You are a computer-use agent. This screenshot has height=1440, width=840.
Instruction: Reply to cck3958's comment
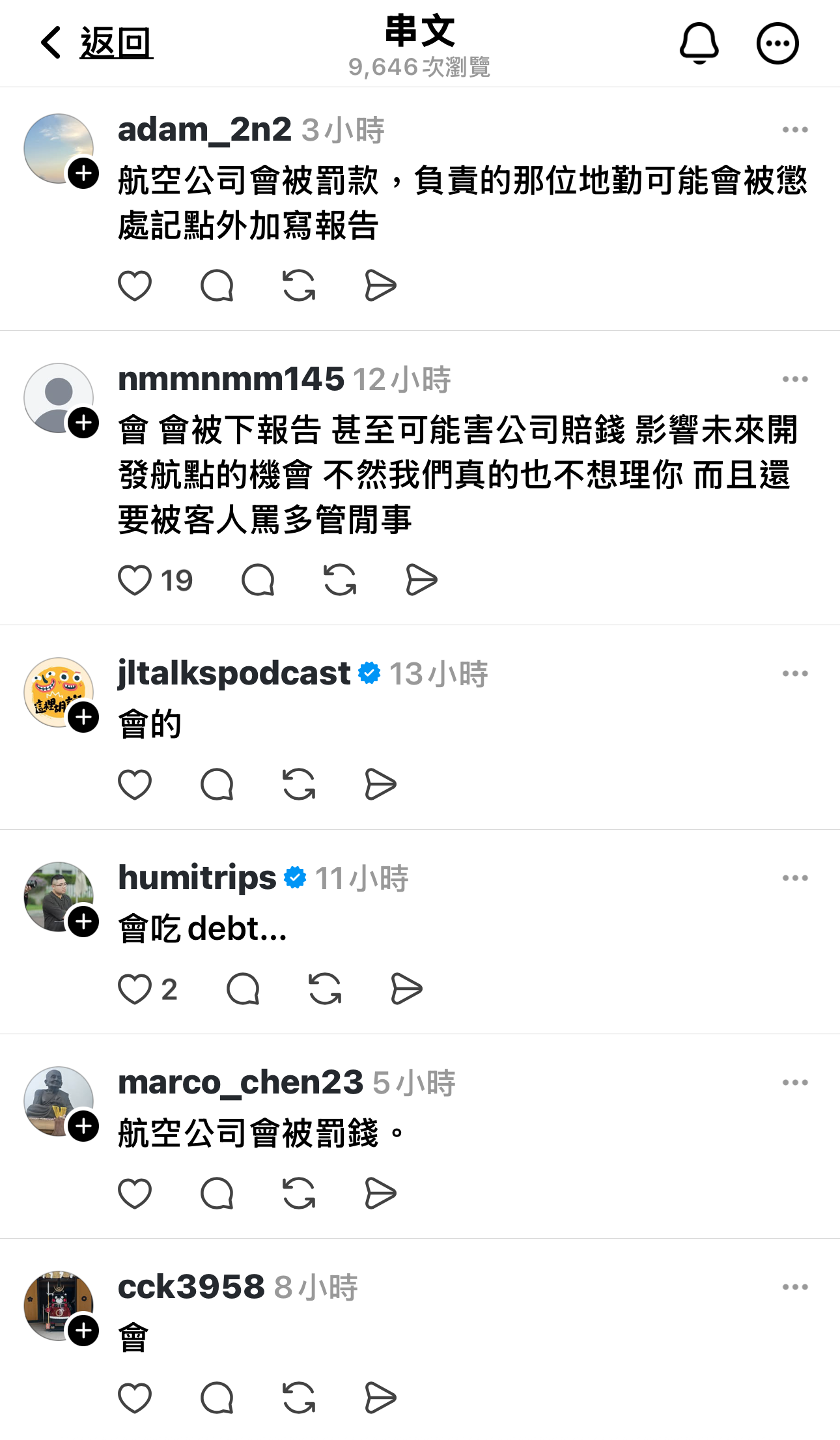(217, 1398)
